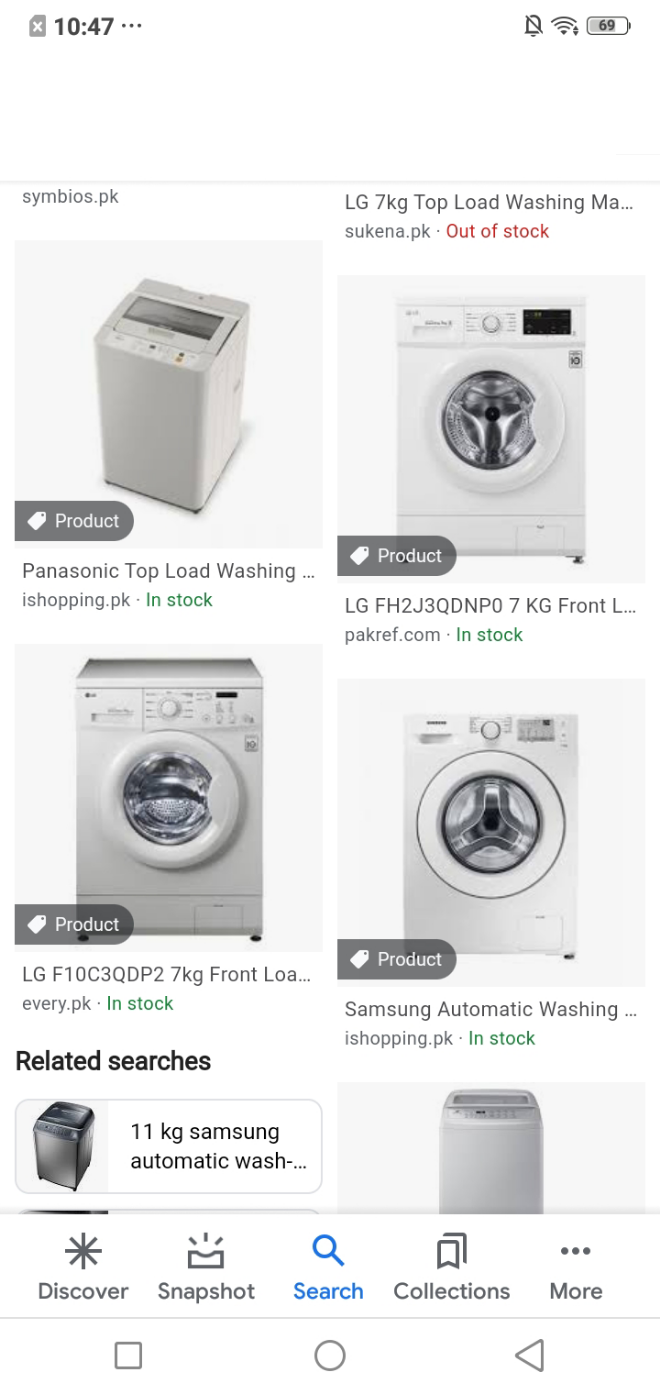Open LG 7kg Top Load Washing Machine result
The width and height of the screenshot is (660, 1394).
(489, 202)
